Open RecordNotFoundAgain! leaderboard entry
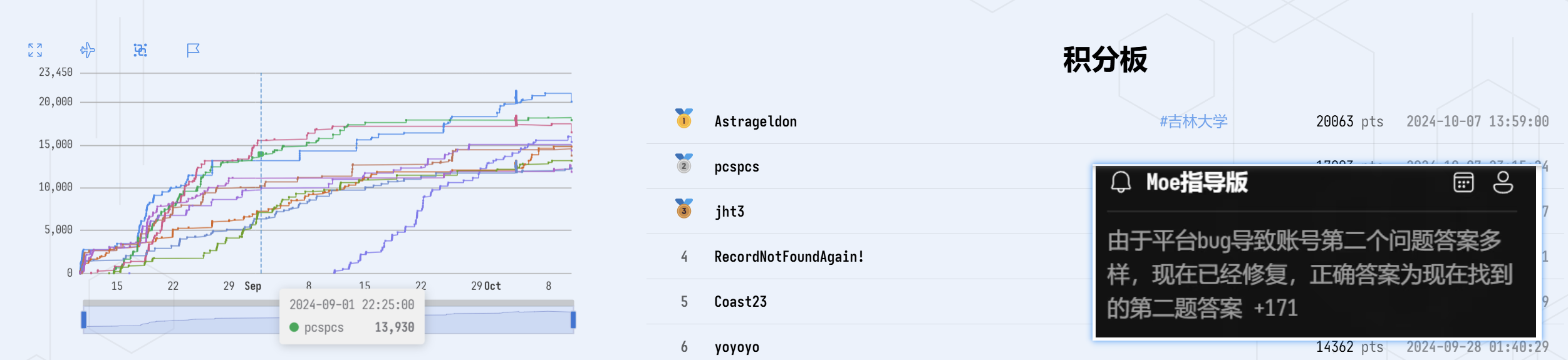Image resolution: width=1568 pixels, height=360 pixels. point(789,257)
